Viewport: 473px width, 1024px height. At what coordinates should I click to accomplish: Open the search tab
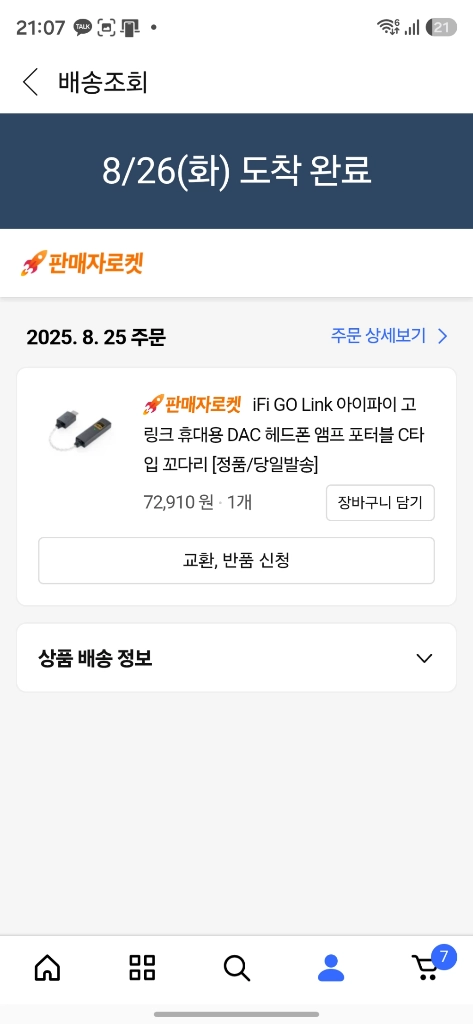click(236, 968)
